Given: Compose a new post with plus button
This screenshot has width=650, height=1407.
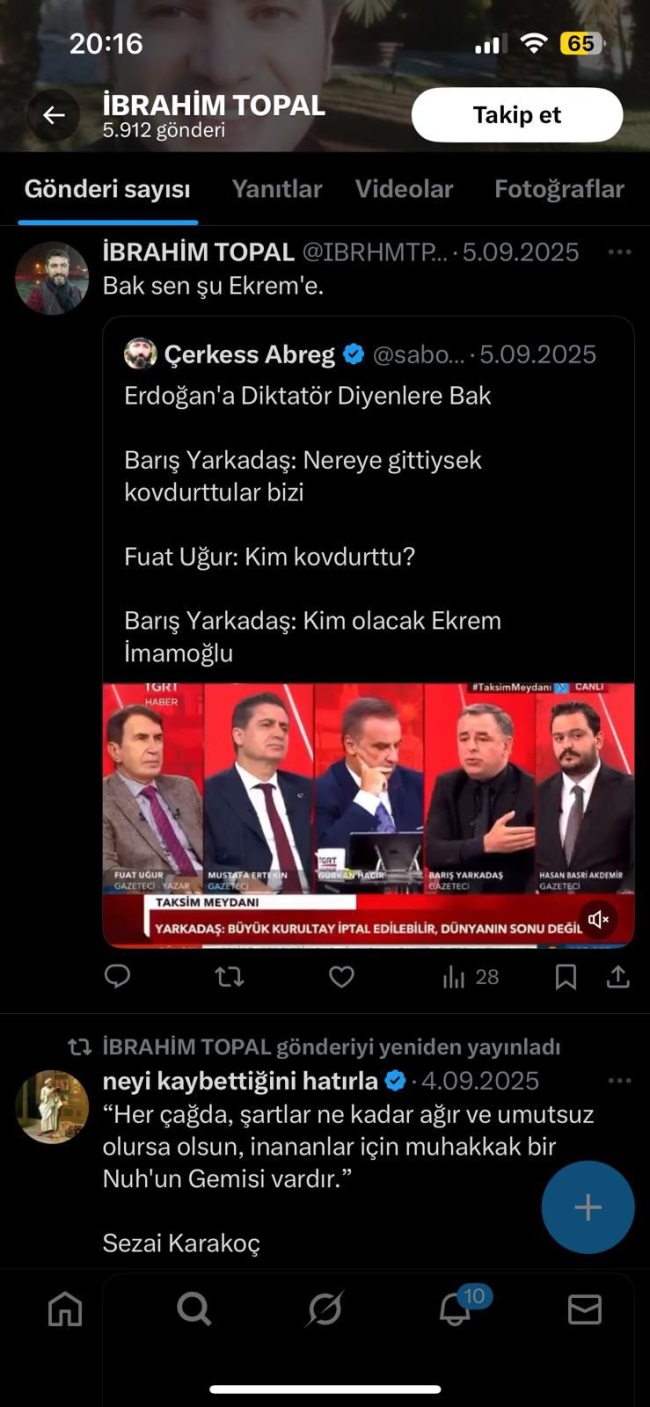Looking at the screenshot, I should click(587, 1208).
